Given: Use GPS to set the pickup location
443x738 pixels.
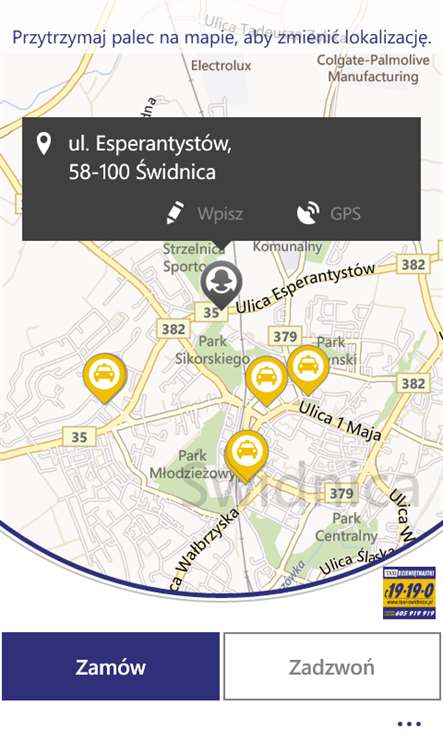Looking at the screenshot, I should [329, 214].
